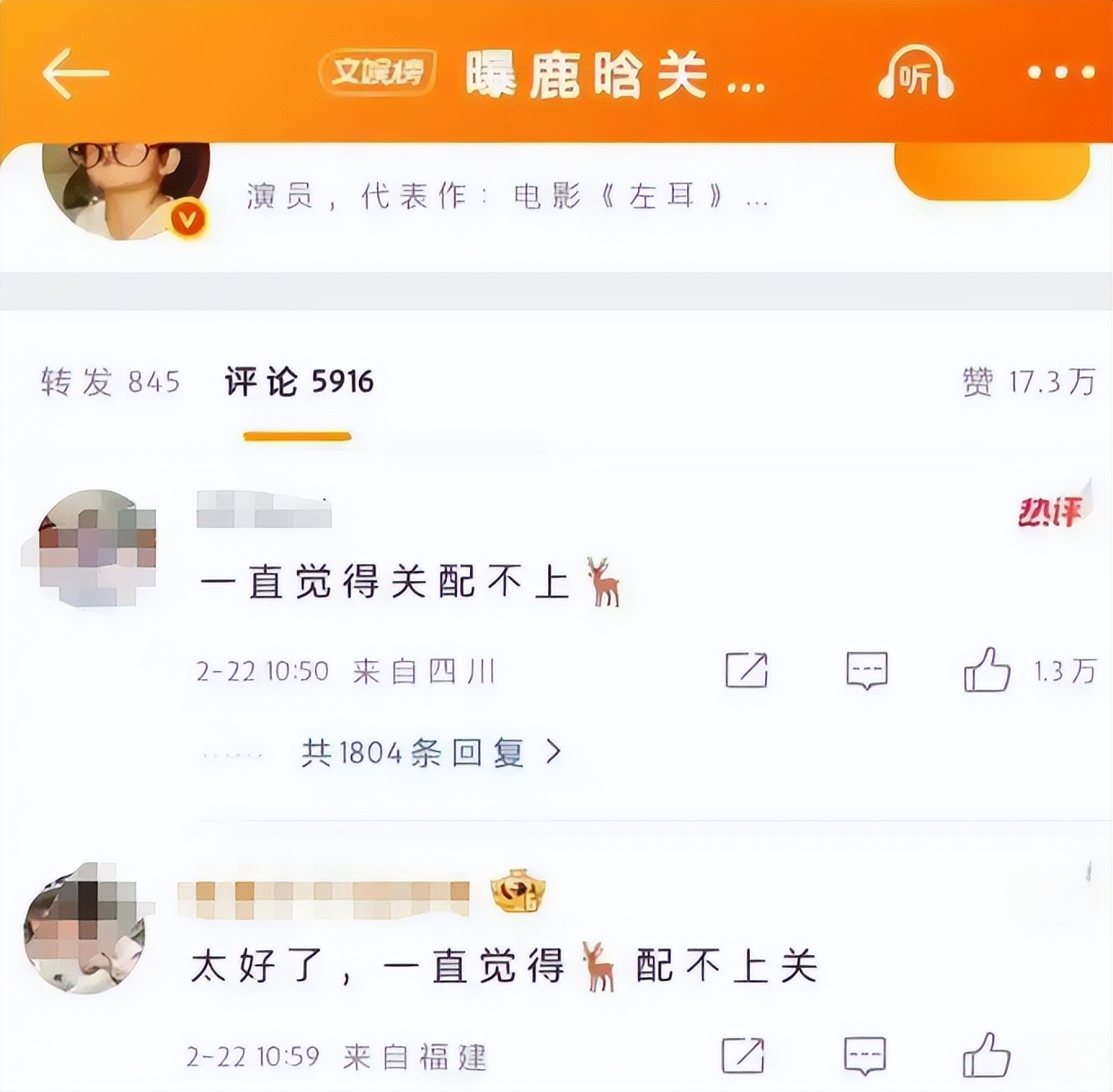Expand 共1804条回复 replies
This screenshot has height=1092, width=1113.
click(431, 752)
